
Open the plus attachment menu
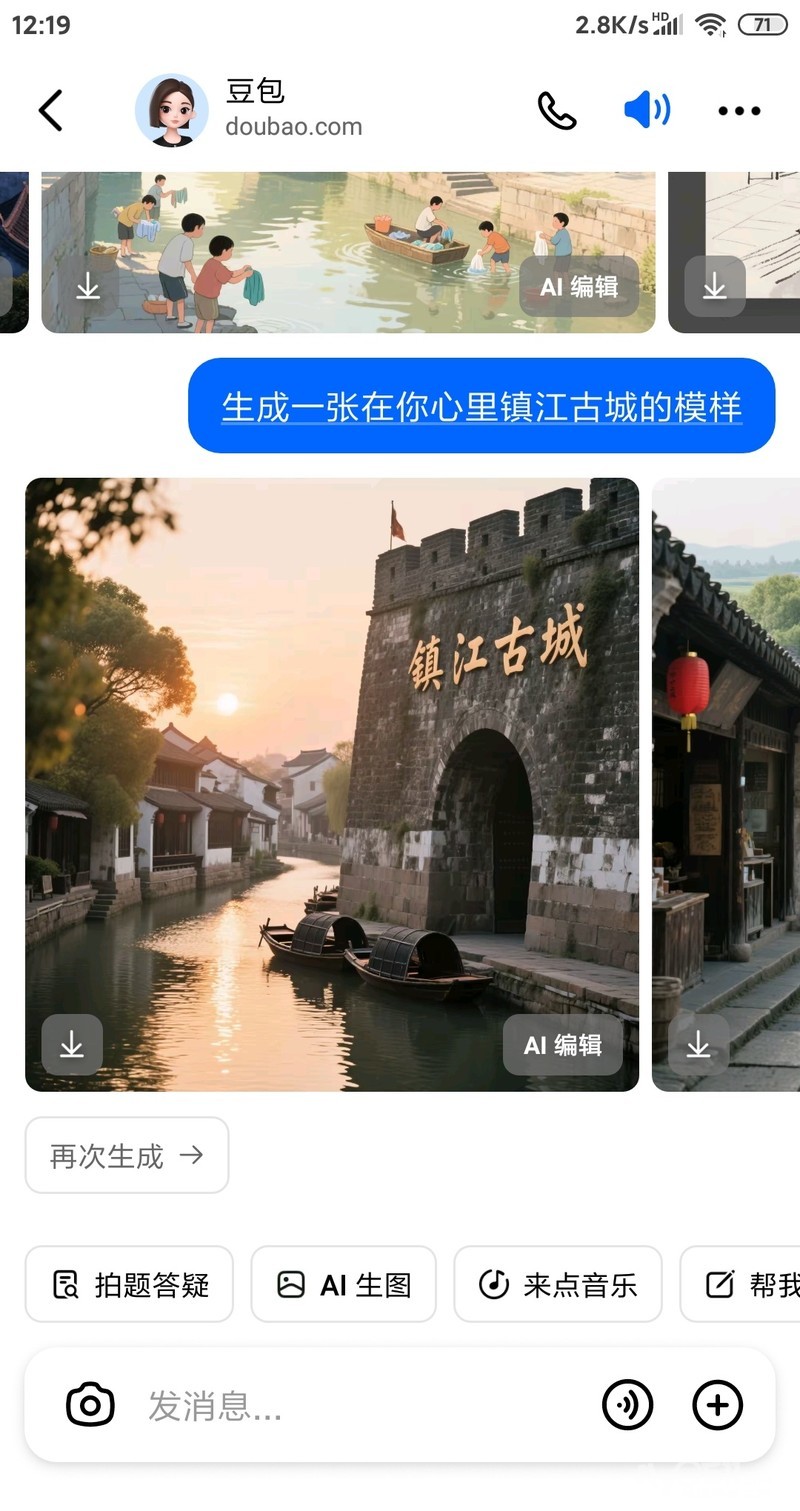pos(718,1405)
